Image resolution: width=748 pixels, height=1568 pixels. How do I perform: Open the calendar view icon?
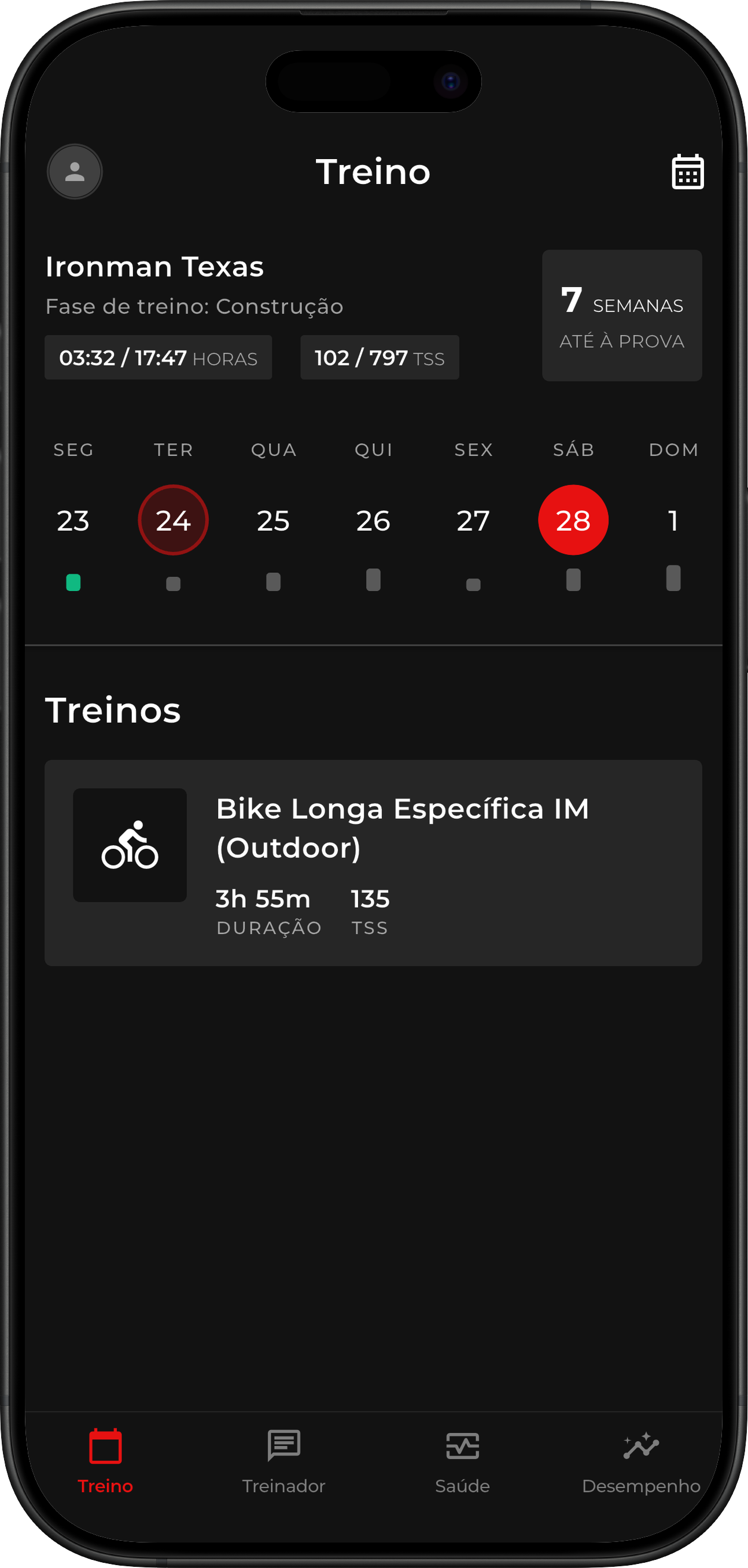[687, 172]
